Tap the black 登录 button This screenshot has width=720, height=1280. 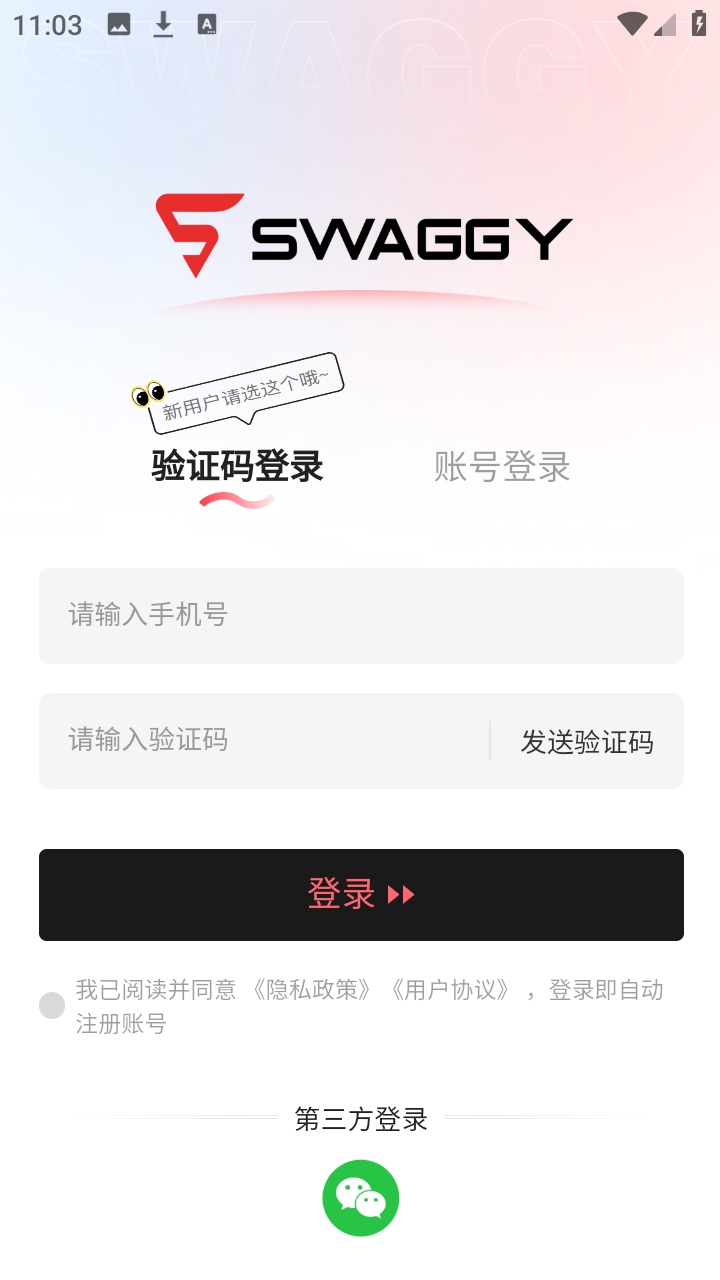361,894
